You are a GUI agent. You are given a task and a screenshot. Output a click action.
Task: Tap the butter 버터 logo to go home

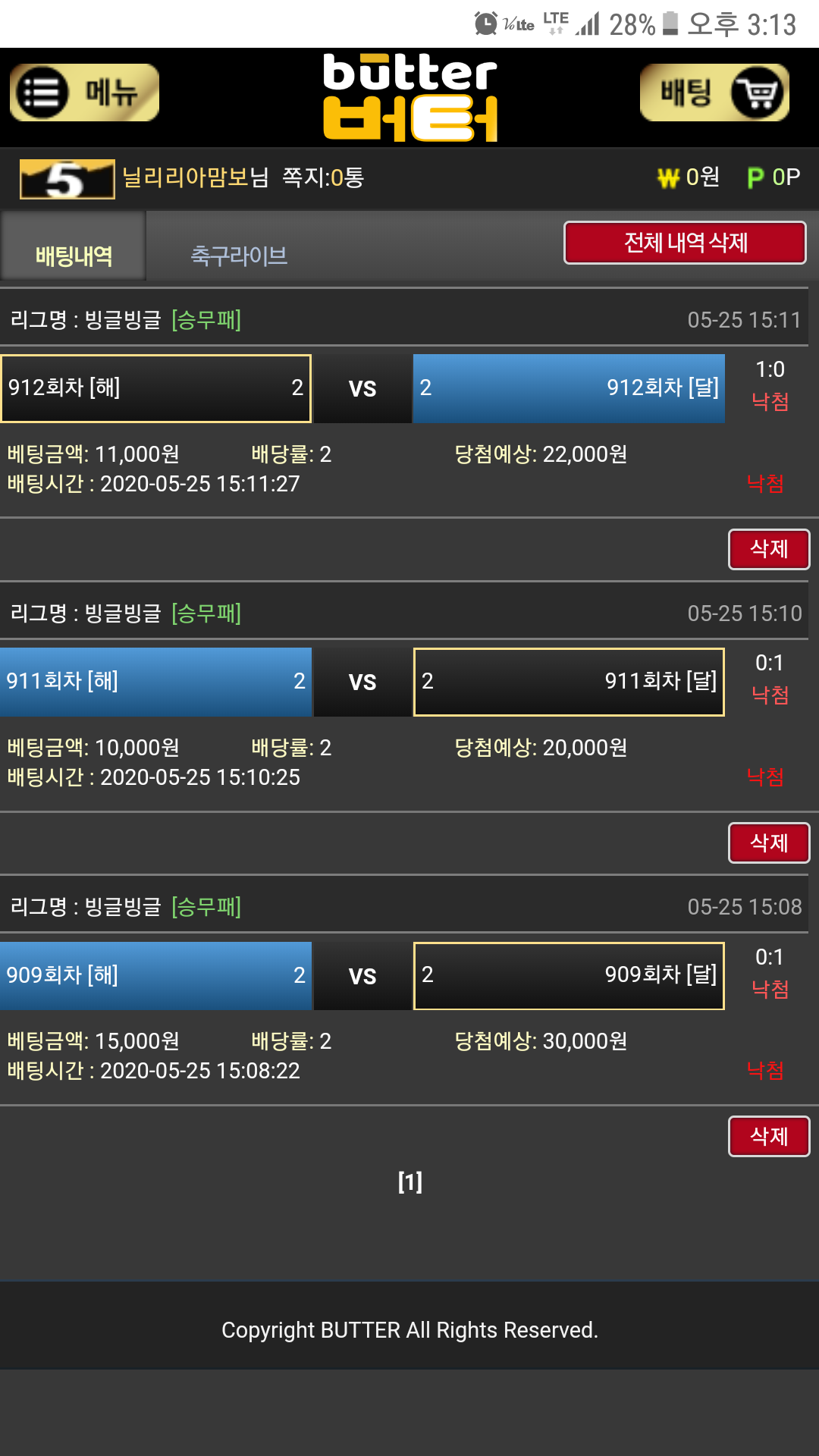tap(409, 97)
